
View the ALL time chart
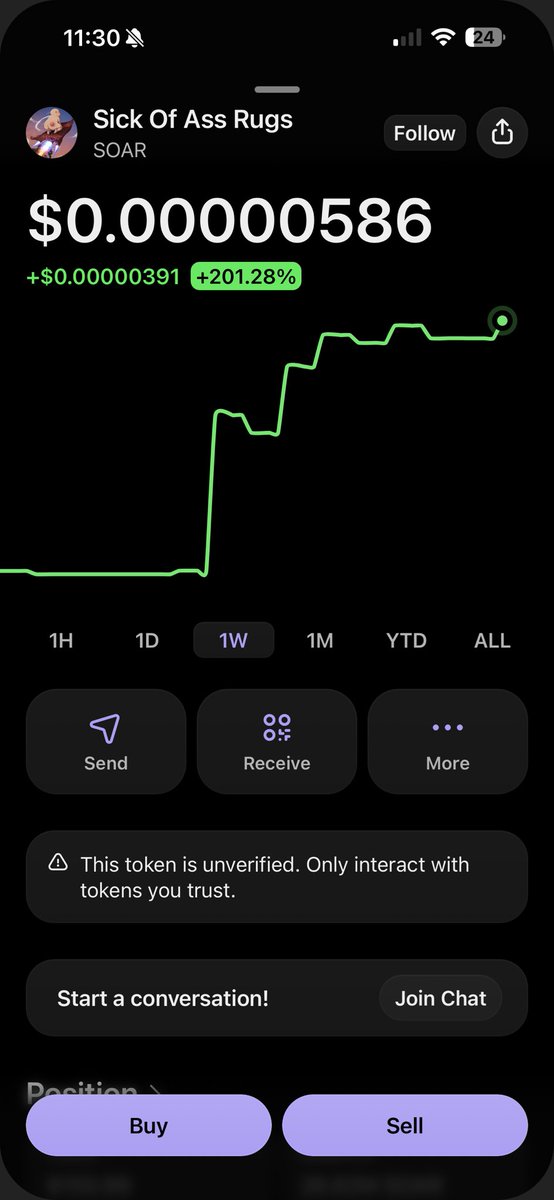click(492, 641)
